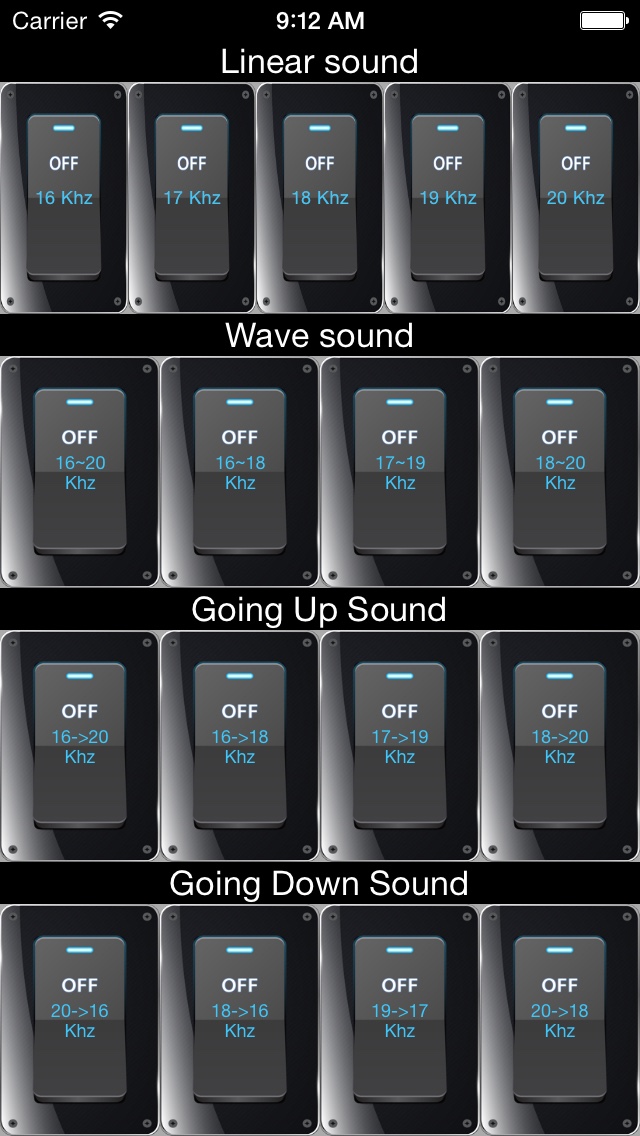Enable the 17->19 Khz going up sound
This screenshot has width=640, height=1136.
pyautogui.click(x=400, y=744)
